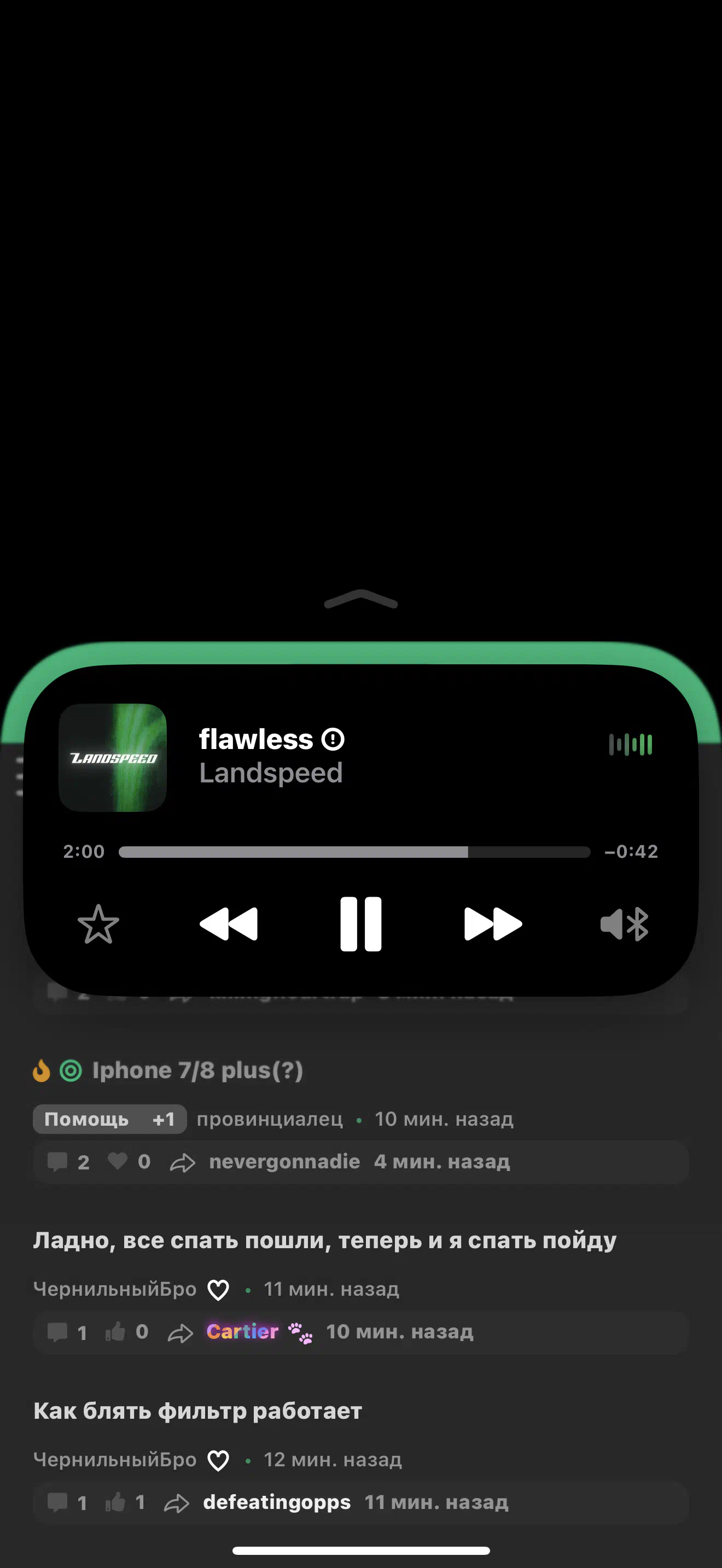Go back to the previous track

[x=229, y=923]
